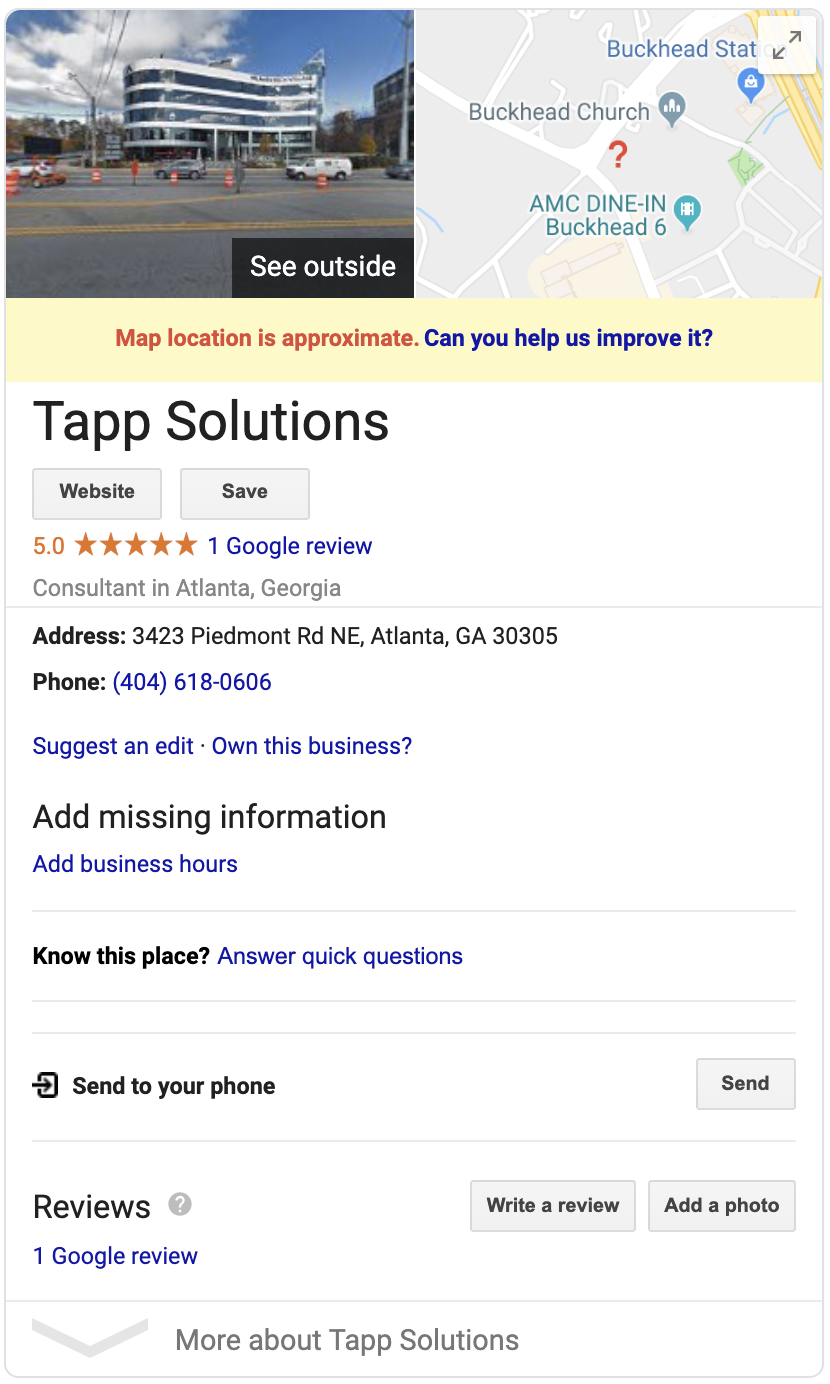Screen dimensions: 830x1384
Task: Tap the Buckhead map thumbnail
Action: (619, 154)
